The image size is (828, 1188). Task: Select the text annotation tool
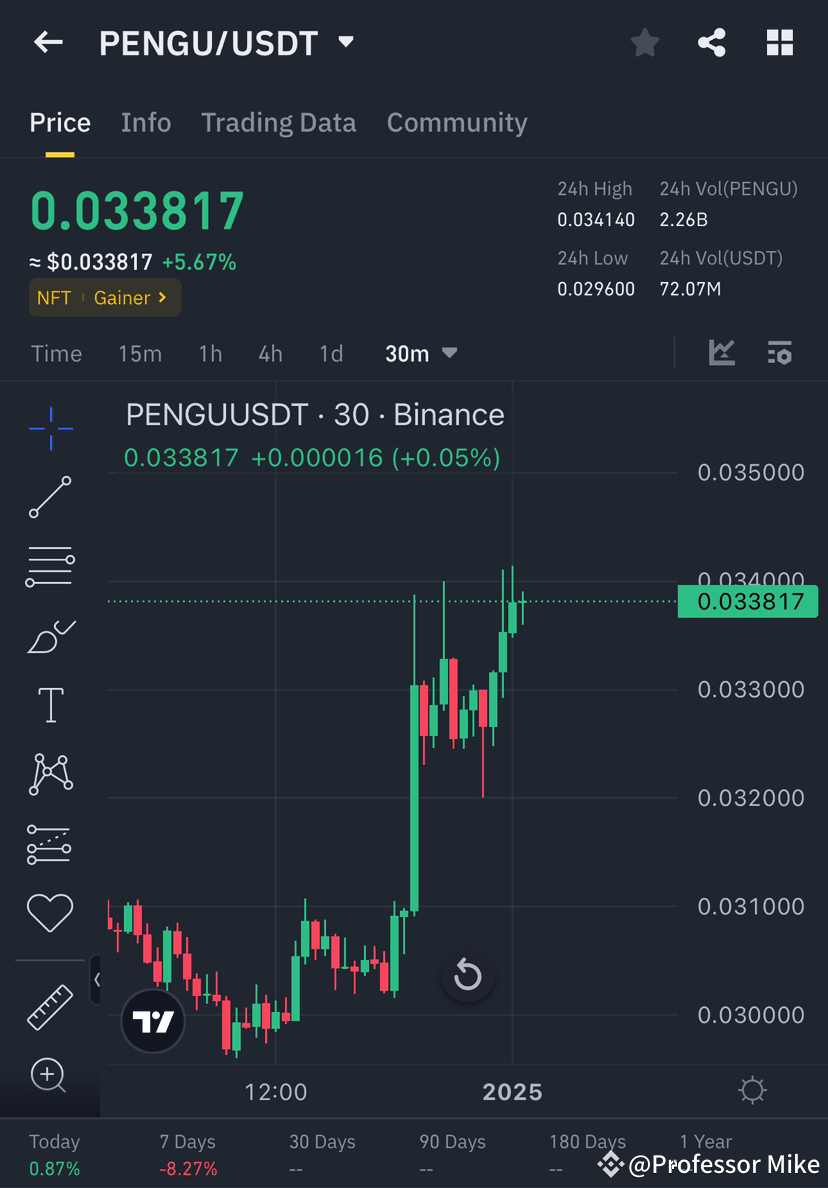pyautogui.click(x=49, y=704)
